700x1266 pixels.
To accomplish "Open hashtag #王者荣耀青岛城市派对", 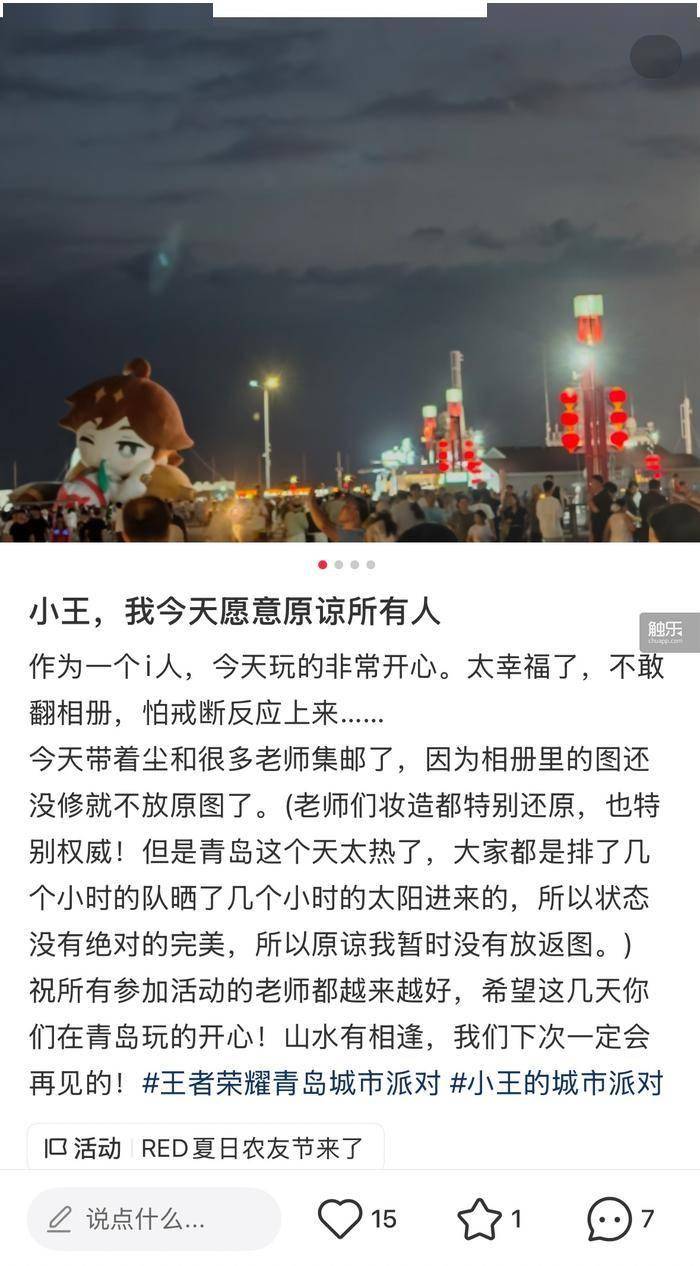I will coord(292,1084).
